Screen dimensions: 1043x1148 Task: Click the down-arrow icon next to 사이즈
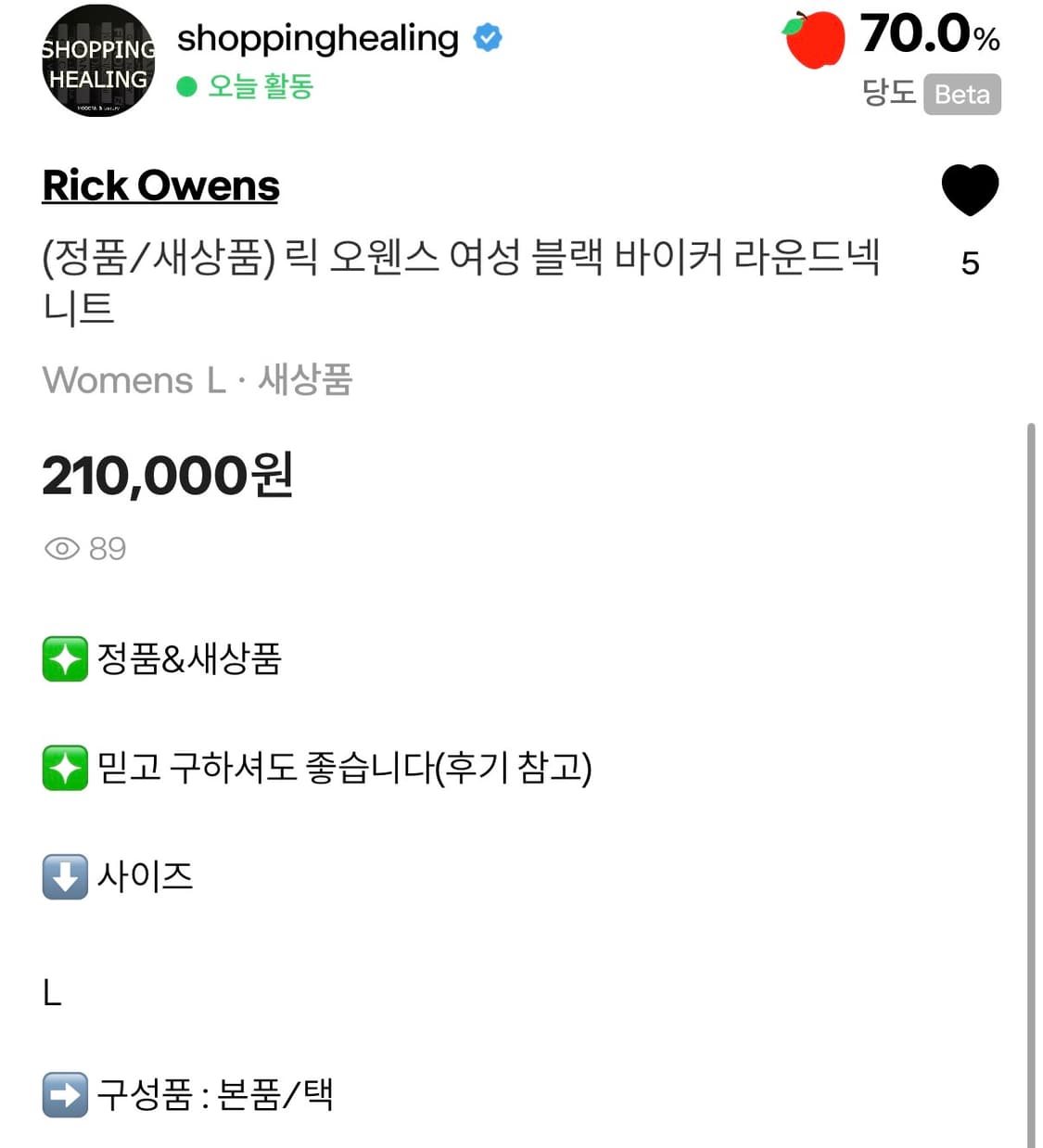(63, 876)
